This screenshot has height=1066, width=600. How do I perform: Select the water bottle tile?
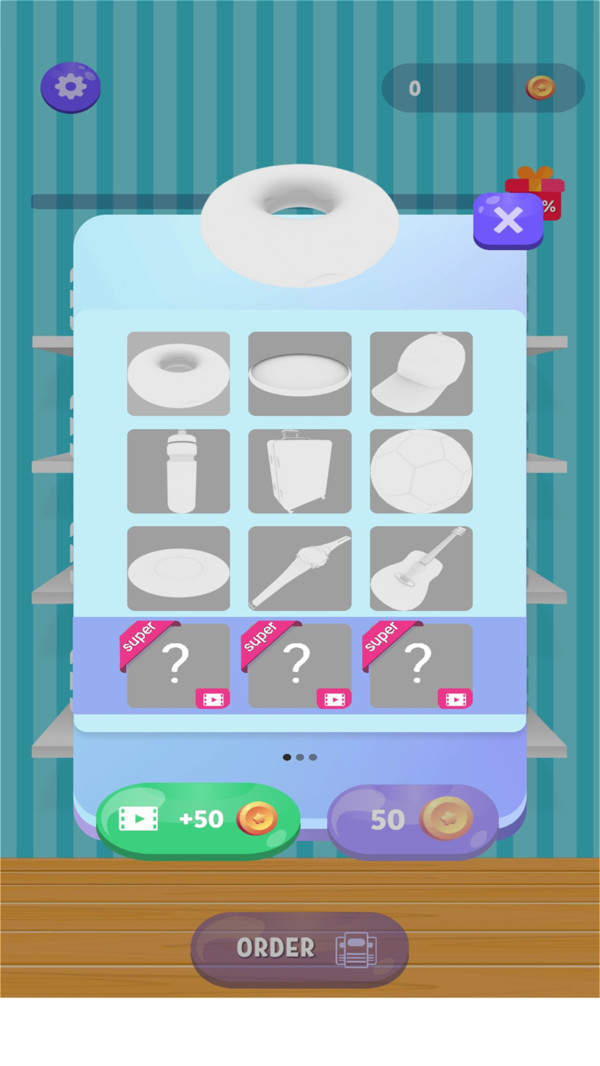point(178,471)
